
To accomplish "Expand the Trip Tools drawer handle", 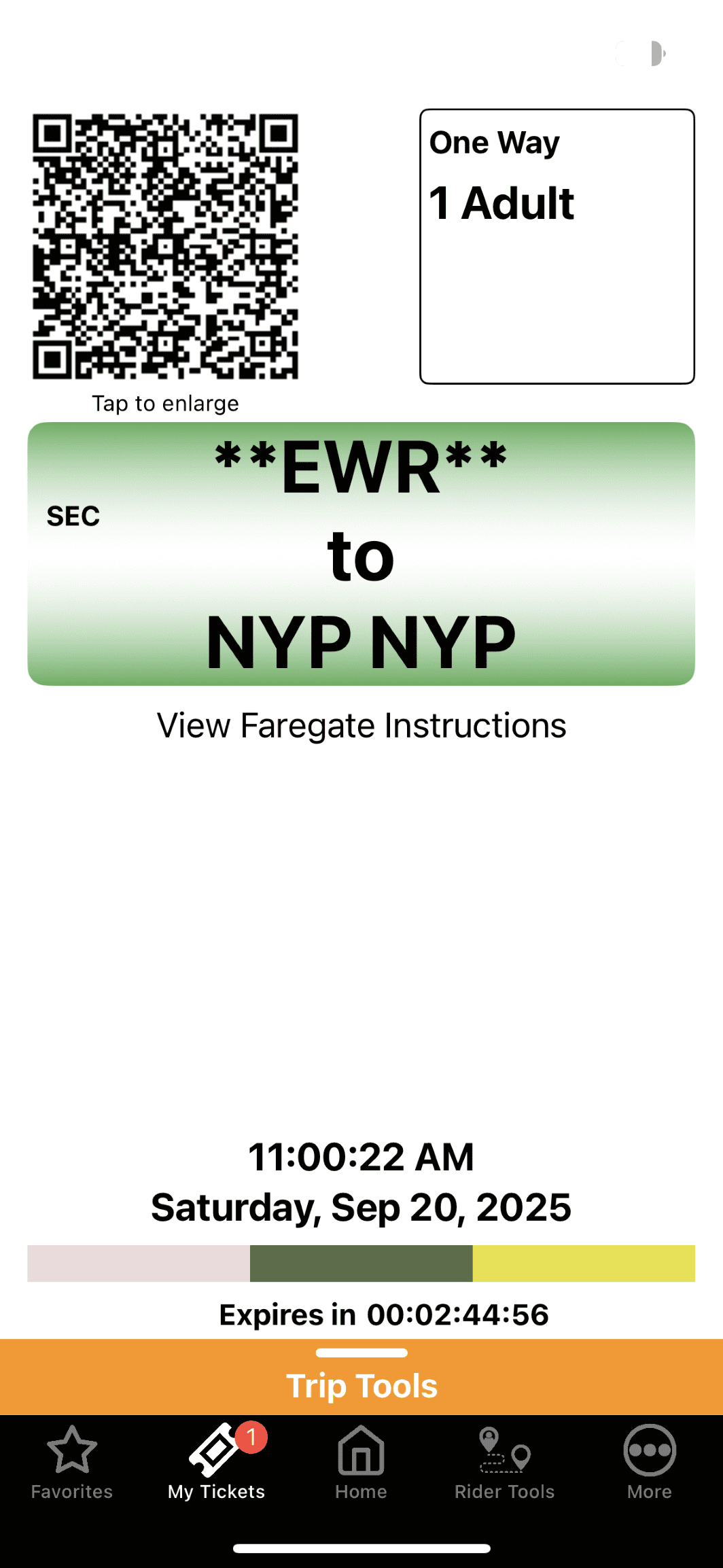I will point(361,1353).
